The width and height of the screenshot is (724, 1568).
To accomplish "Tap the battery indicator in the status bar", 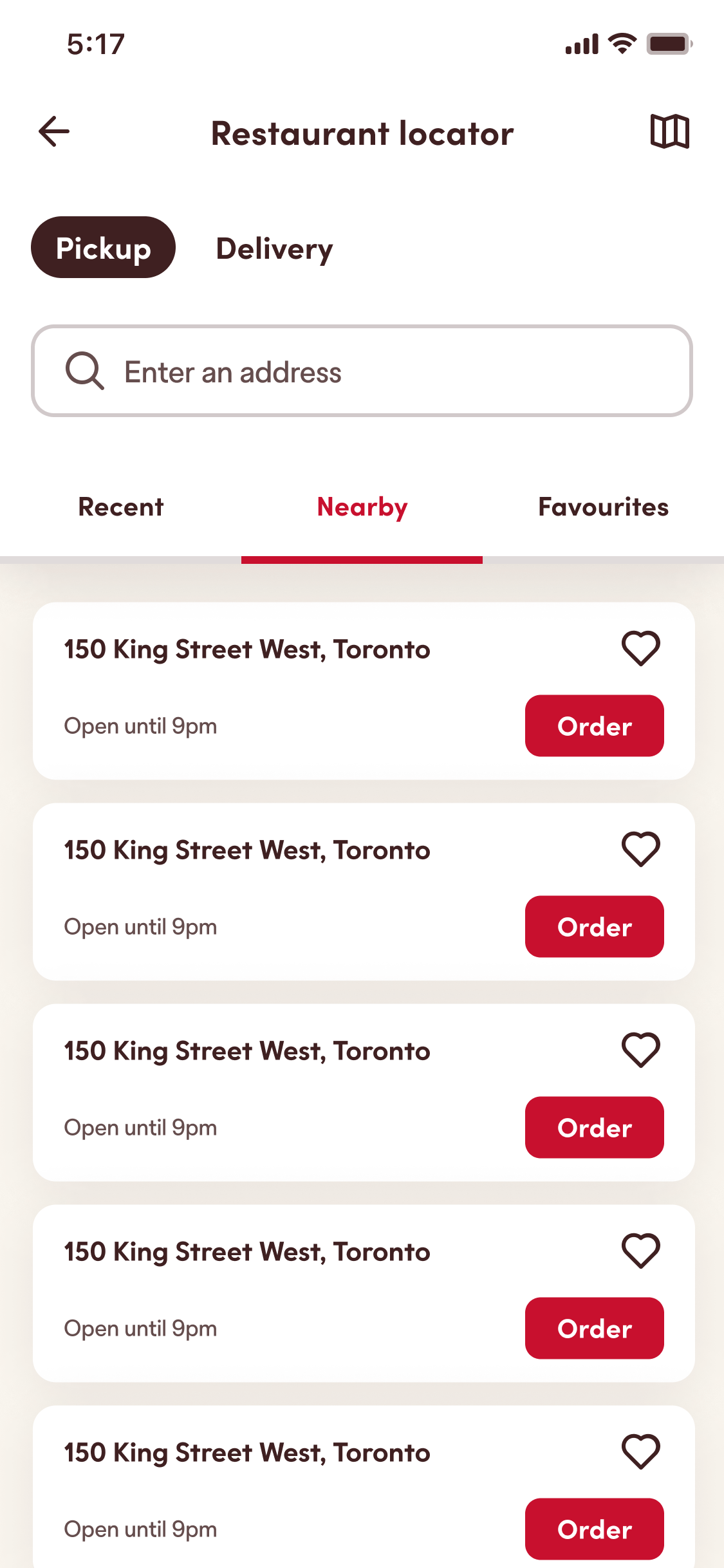I will pyautogui.click(x=668, y=43).
